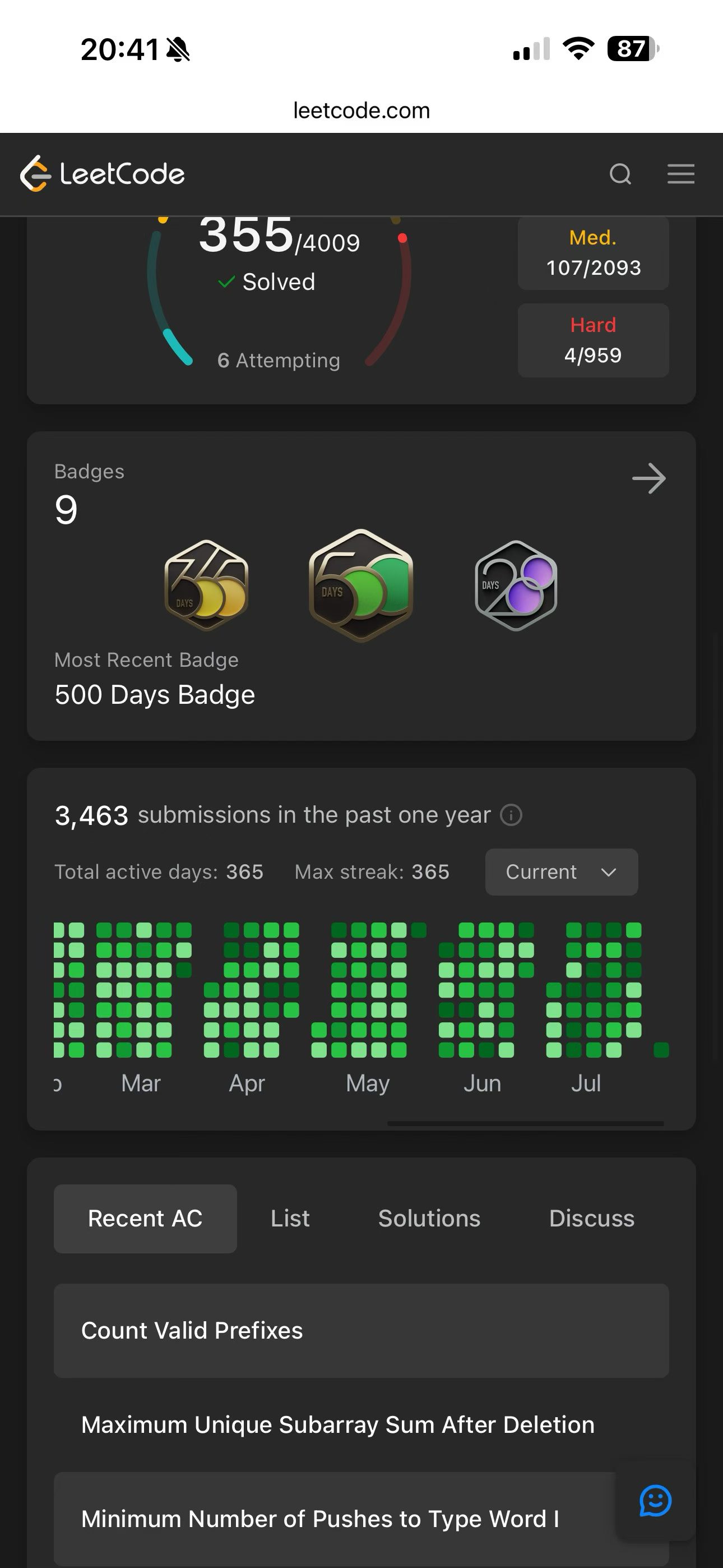Switch to the Solutions tab

click(x=429, y=1219)
